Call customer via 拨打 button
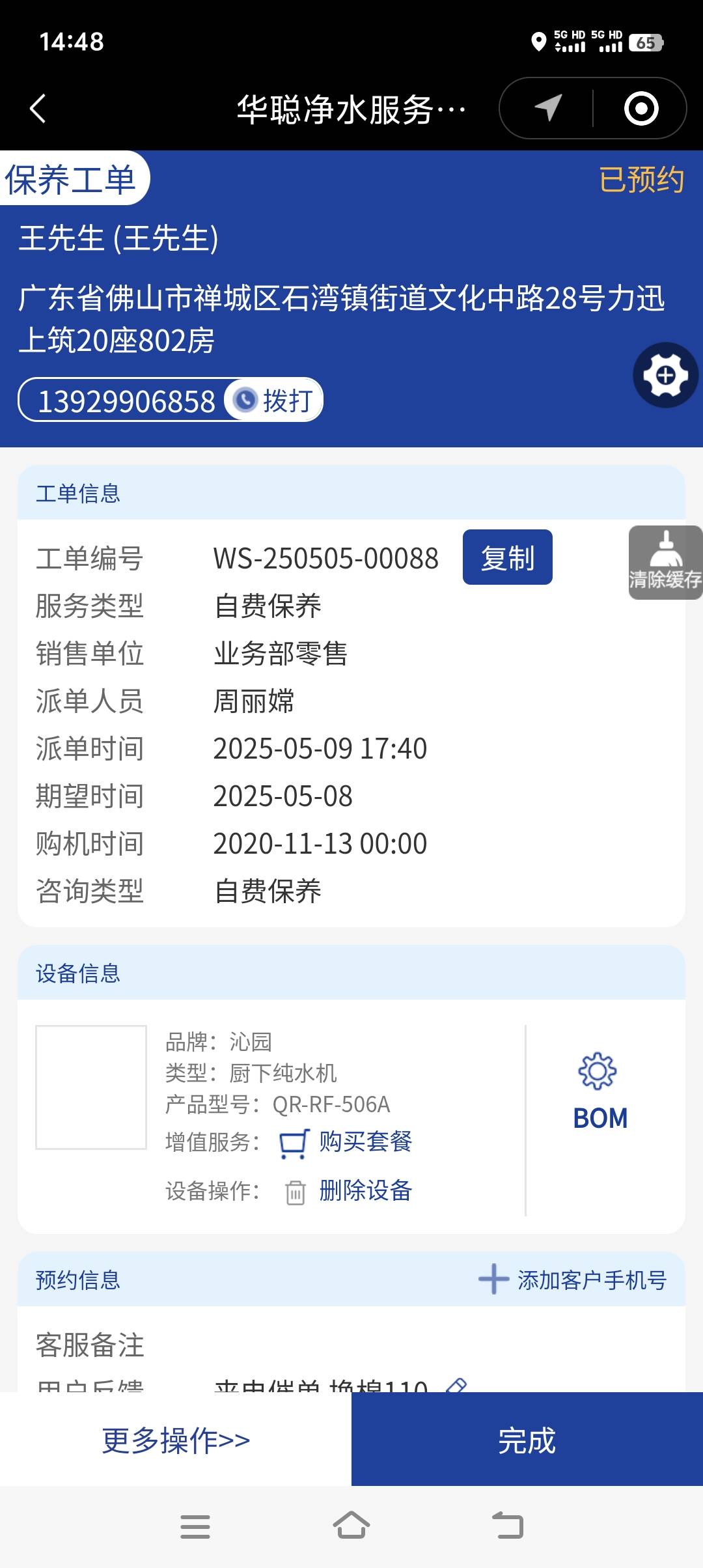The image size is (703, 1568). [x=275, y=400]
